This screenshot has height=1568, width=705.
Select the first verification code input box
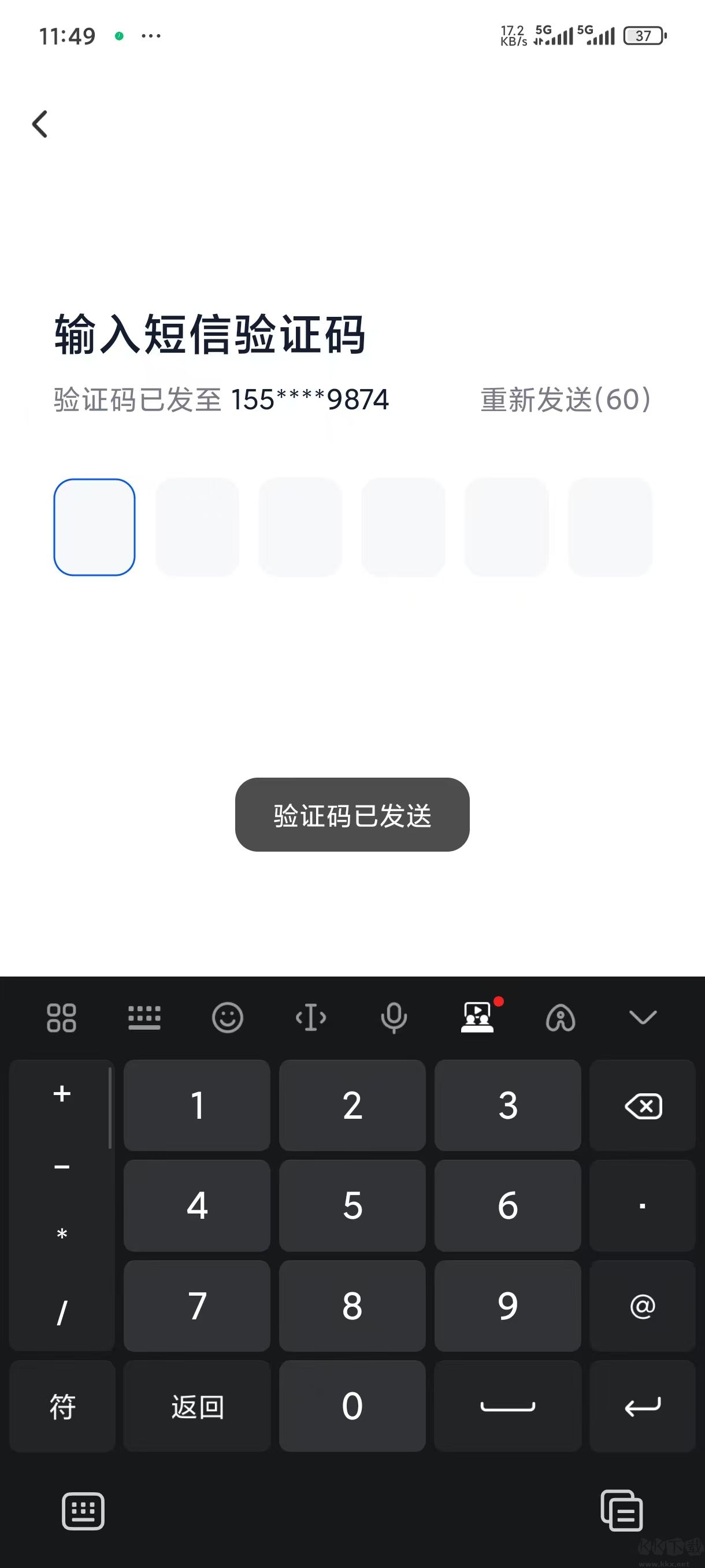click(94, 527)
